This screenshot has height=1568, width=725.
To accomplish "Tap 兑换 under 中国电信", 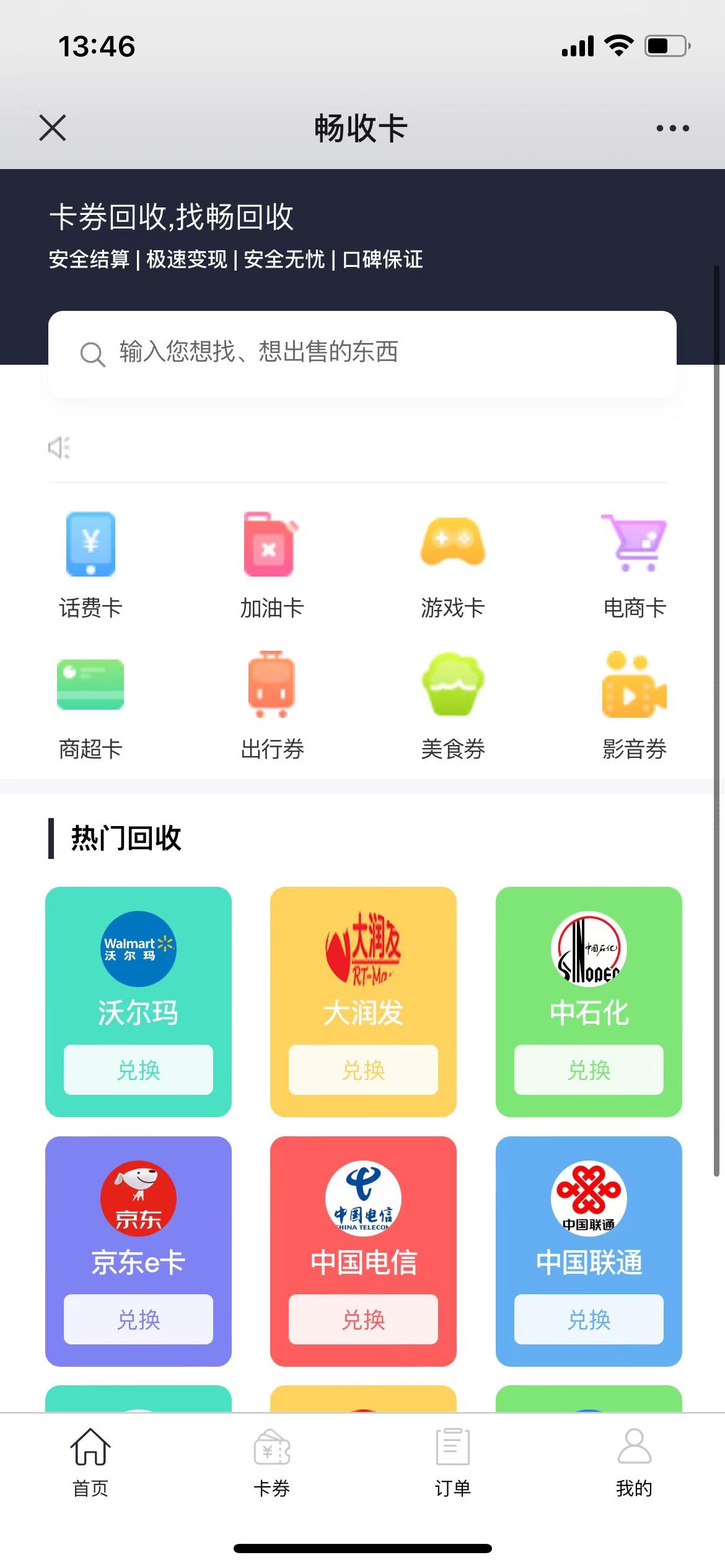I will point(363,1319).
